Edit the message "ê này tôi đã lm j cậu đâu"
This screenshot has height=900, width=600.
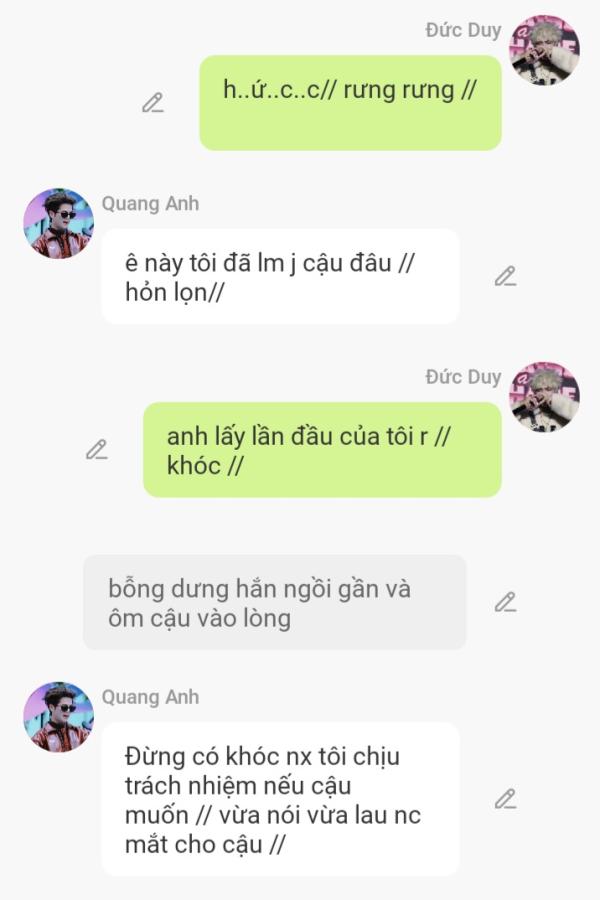click(x=506, y=277)
